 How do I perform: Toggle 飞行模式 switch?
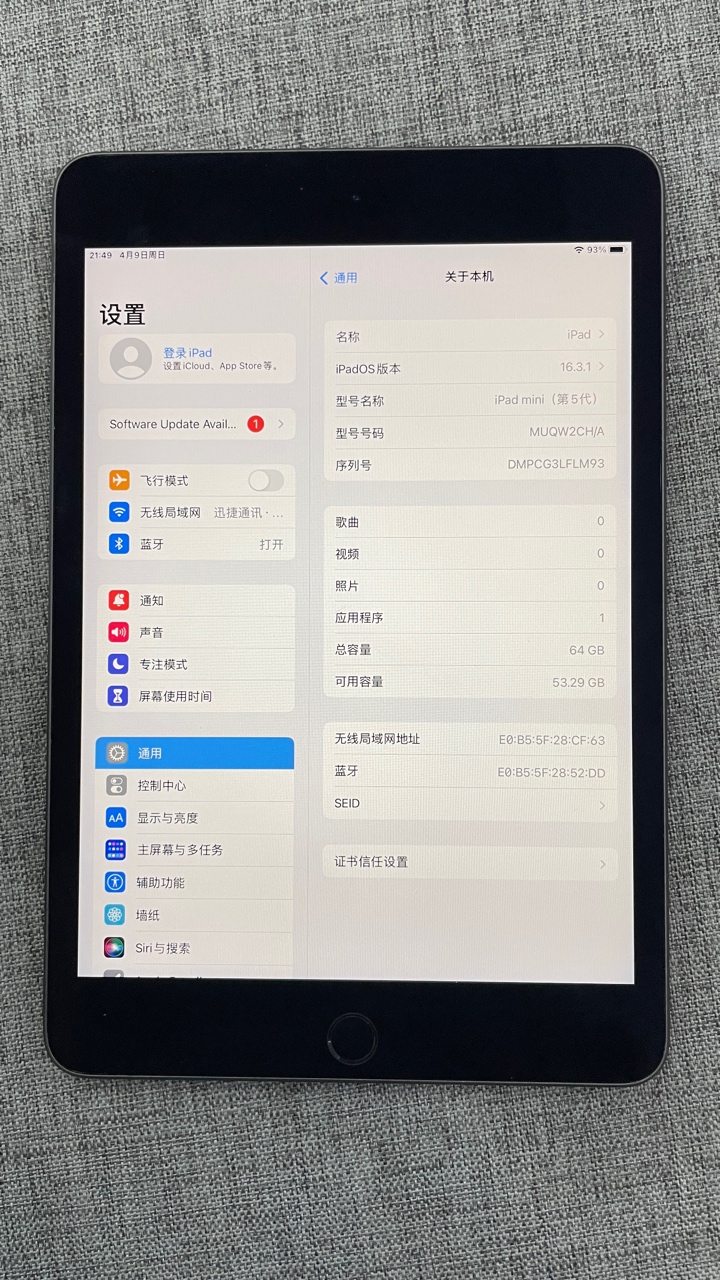(265, 480)
